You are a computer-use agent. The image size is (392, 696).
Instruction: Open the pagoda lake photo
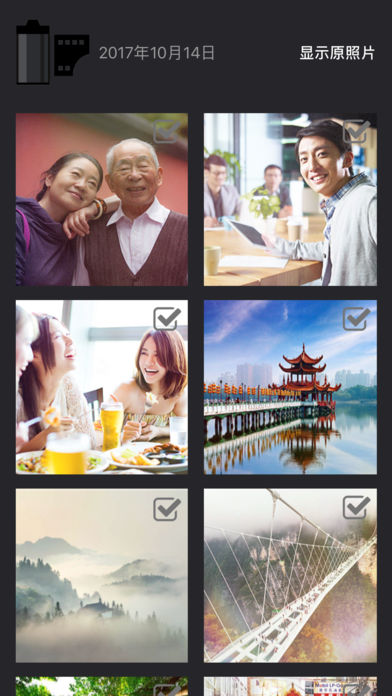point(290,387)
